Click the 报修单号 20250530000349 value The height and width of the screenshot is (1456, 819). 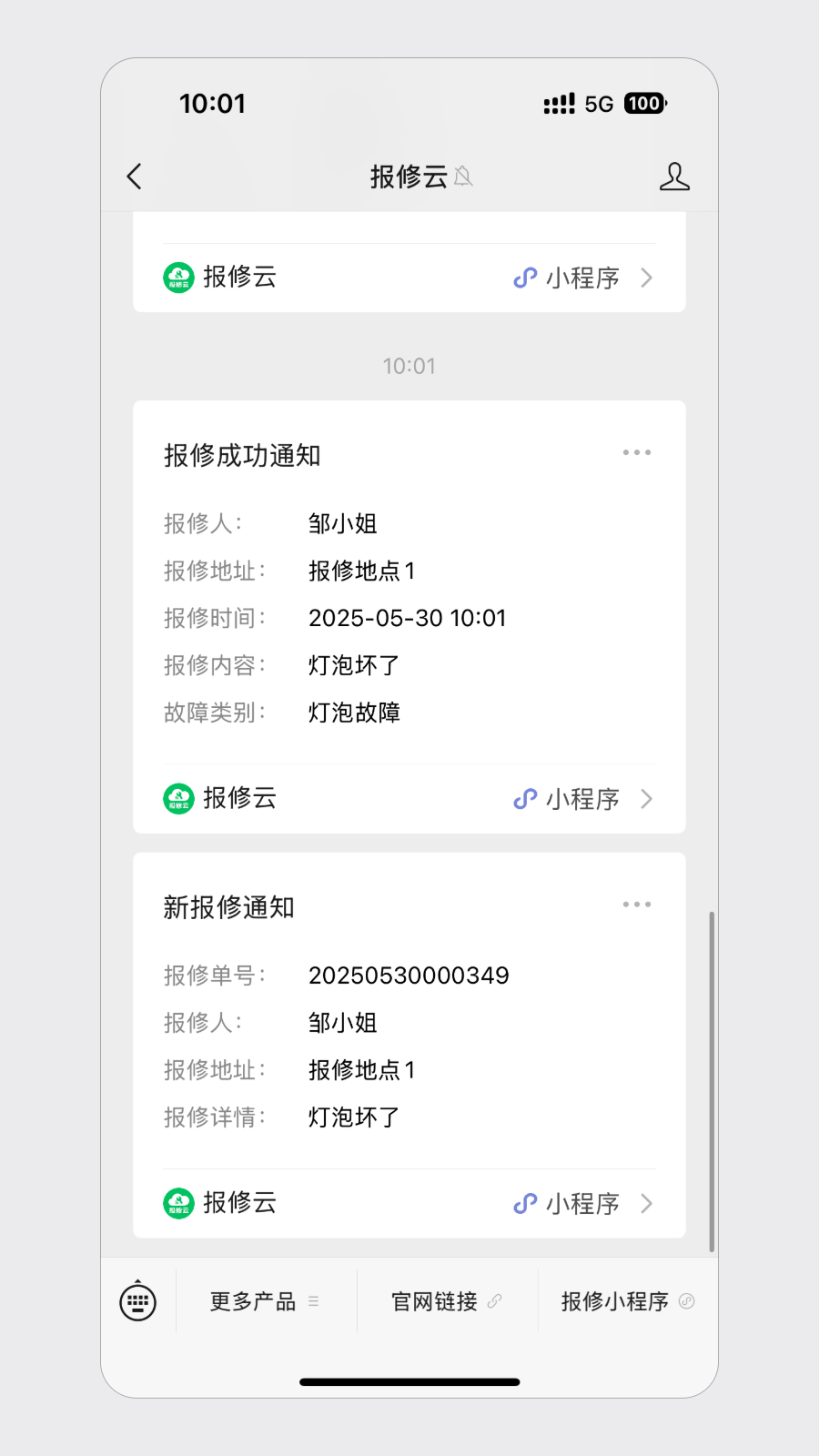(x=409, y=975)
